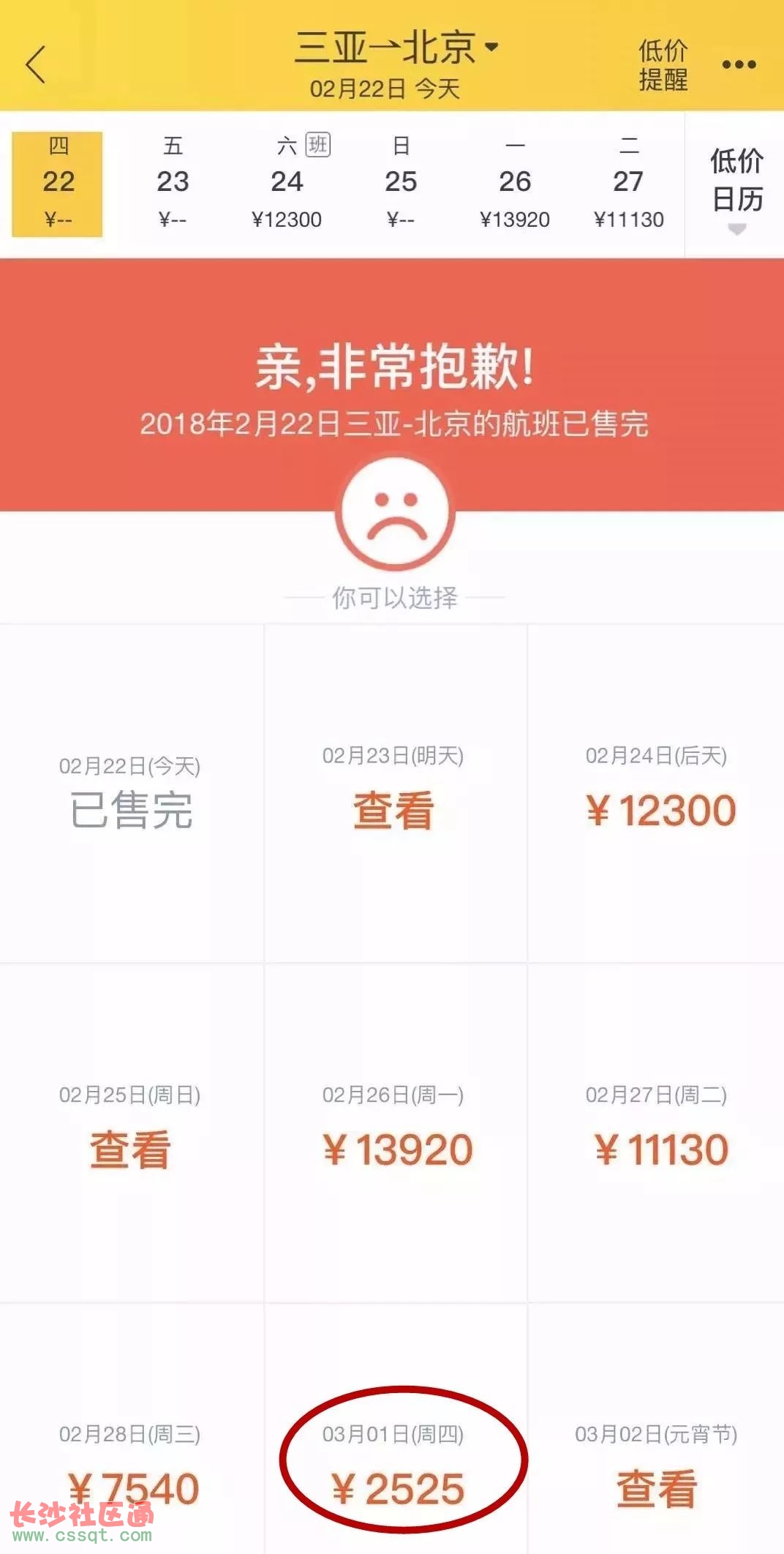The width and height of the screenshot is (784, 1554).
Task: Open the three-dot overflow menu
Action: [739, 65]
